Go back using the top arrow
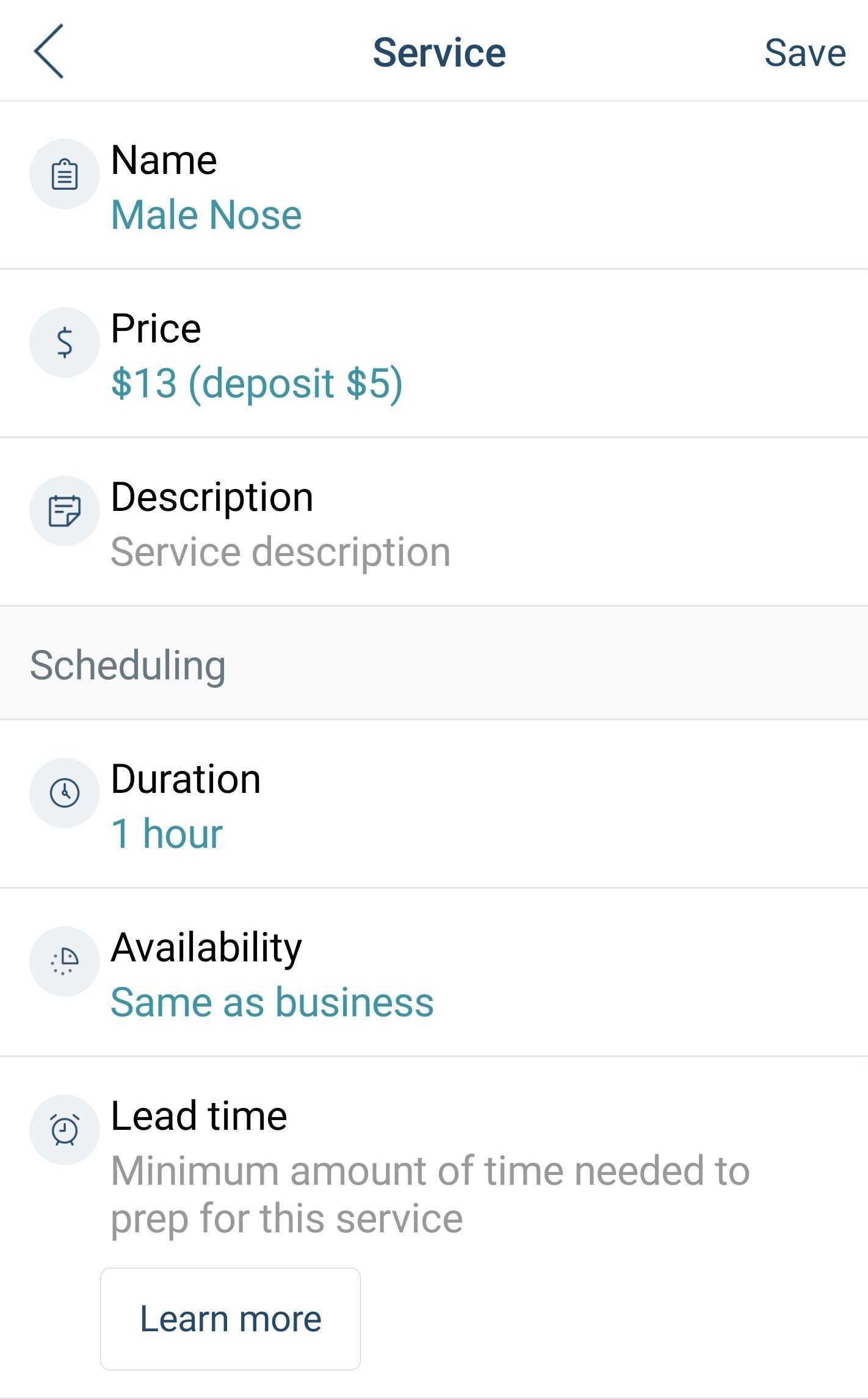868x1399 pixels. click(x=49, y=52)
